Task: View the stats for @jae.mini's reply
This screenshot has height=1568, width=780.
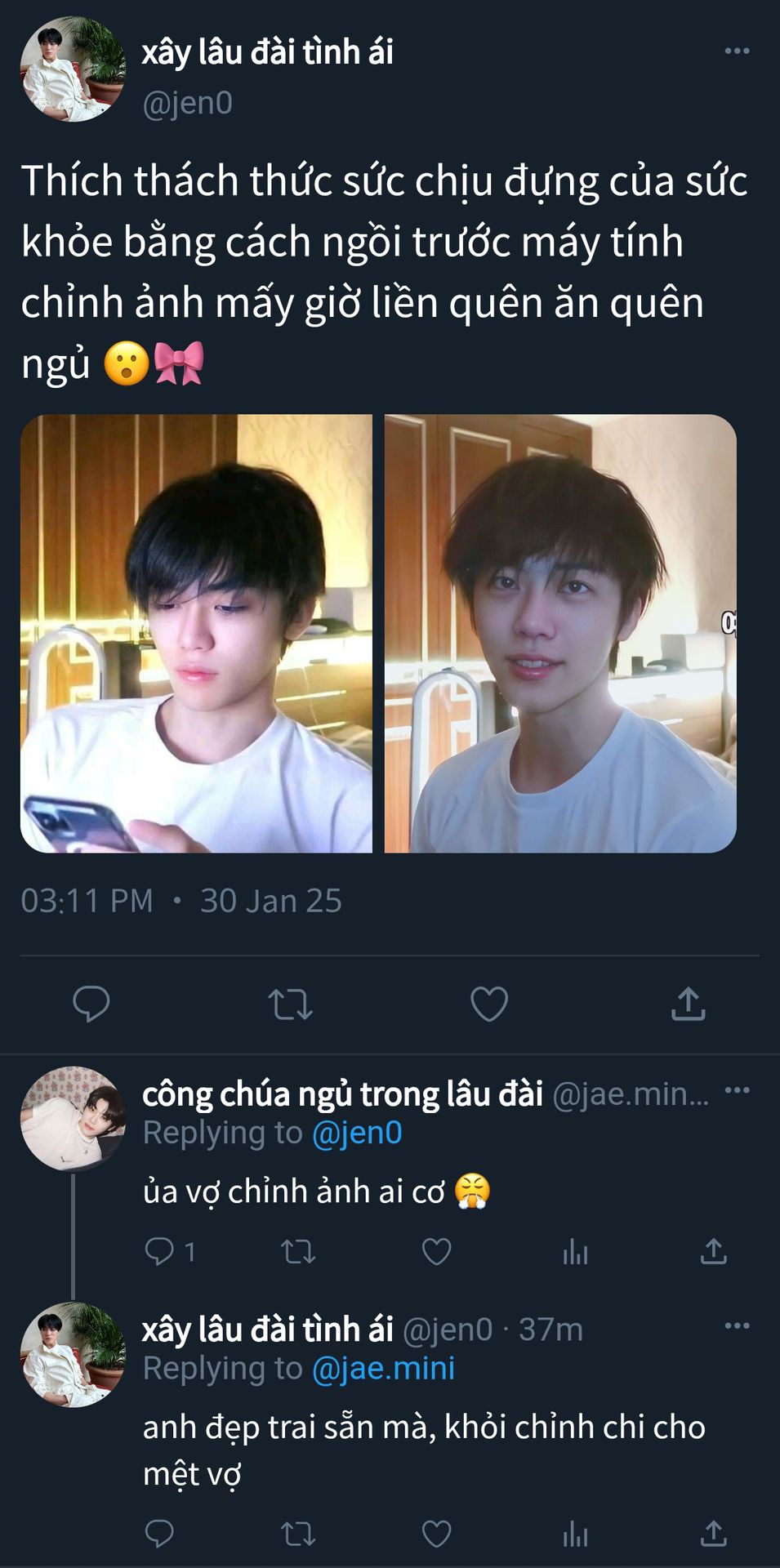Action: click(575, 1251)
